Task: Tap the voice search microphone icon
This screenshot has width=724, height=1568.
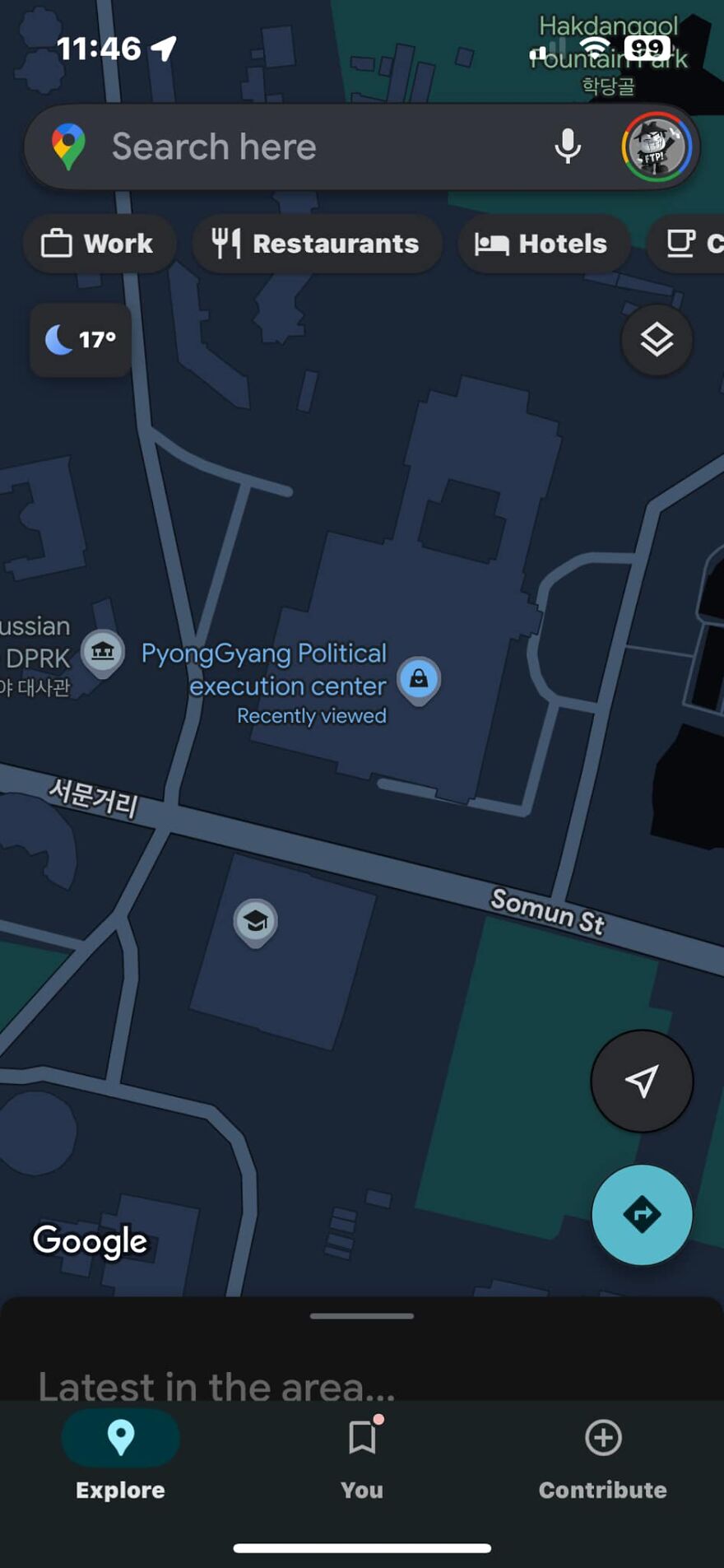Action: point(568,147)
